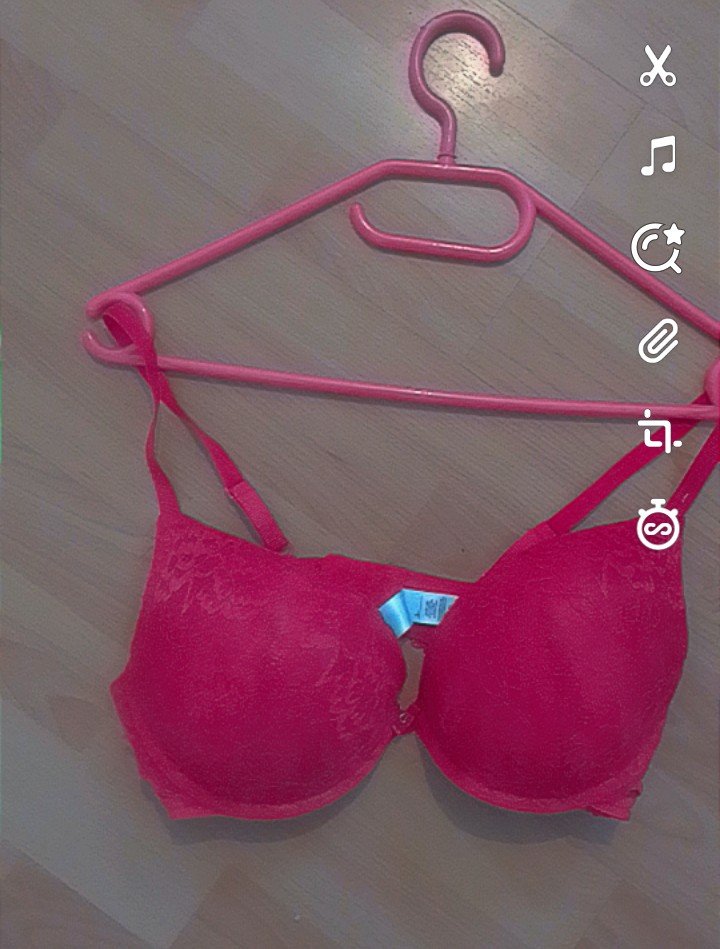The height and width of the screenshot is (949, 720).
Task: Open the crop tool
Action: (659, 433)
